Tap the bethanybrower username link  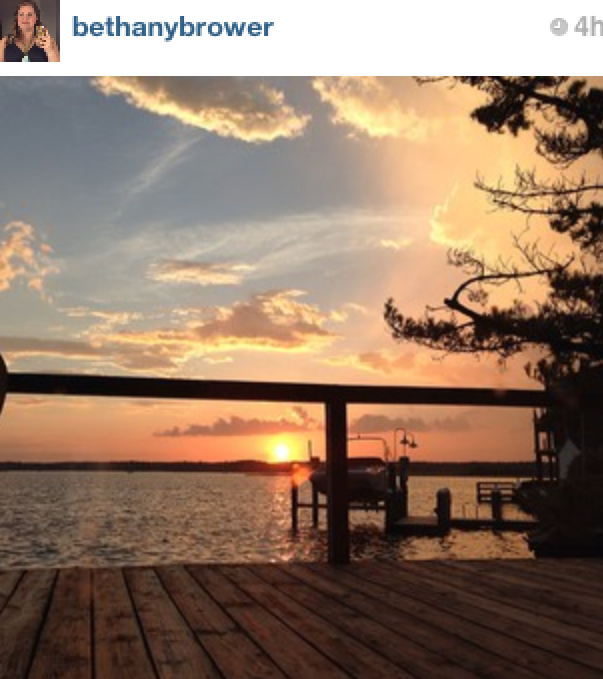(x=172, y=28)
